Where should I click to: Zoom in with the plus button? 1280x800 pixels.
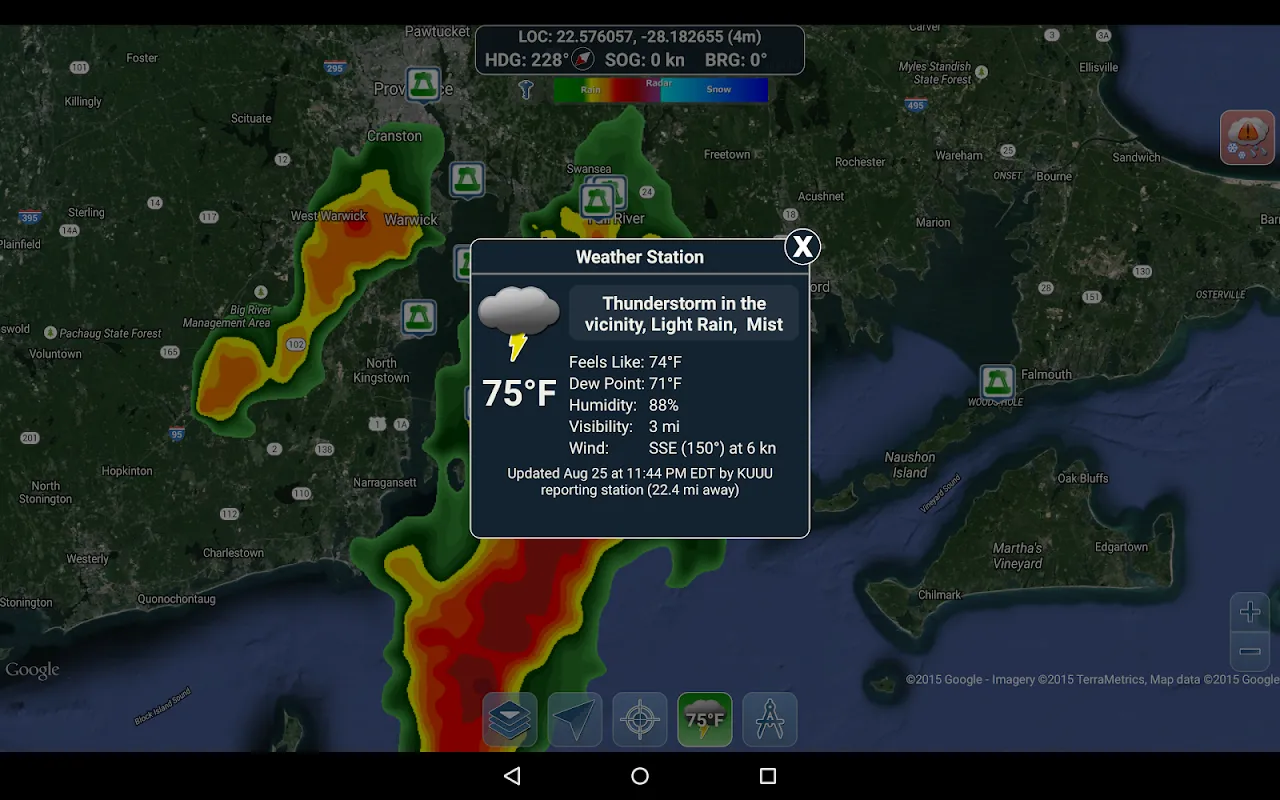1249,612
